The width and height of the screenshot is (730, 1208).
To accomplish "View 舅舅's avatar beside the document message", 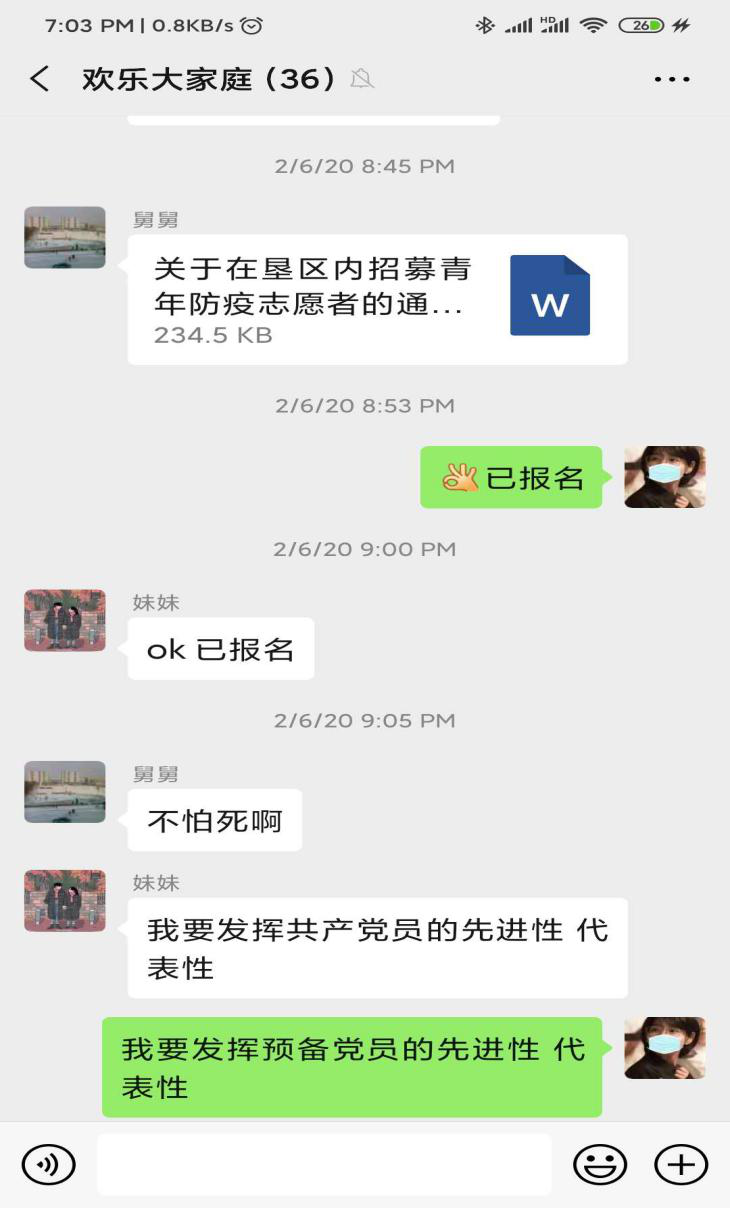I will (65, 238).
